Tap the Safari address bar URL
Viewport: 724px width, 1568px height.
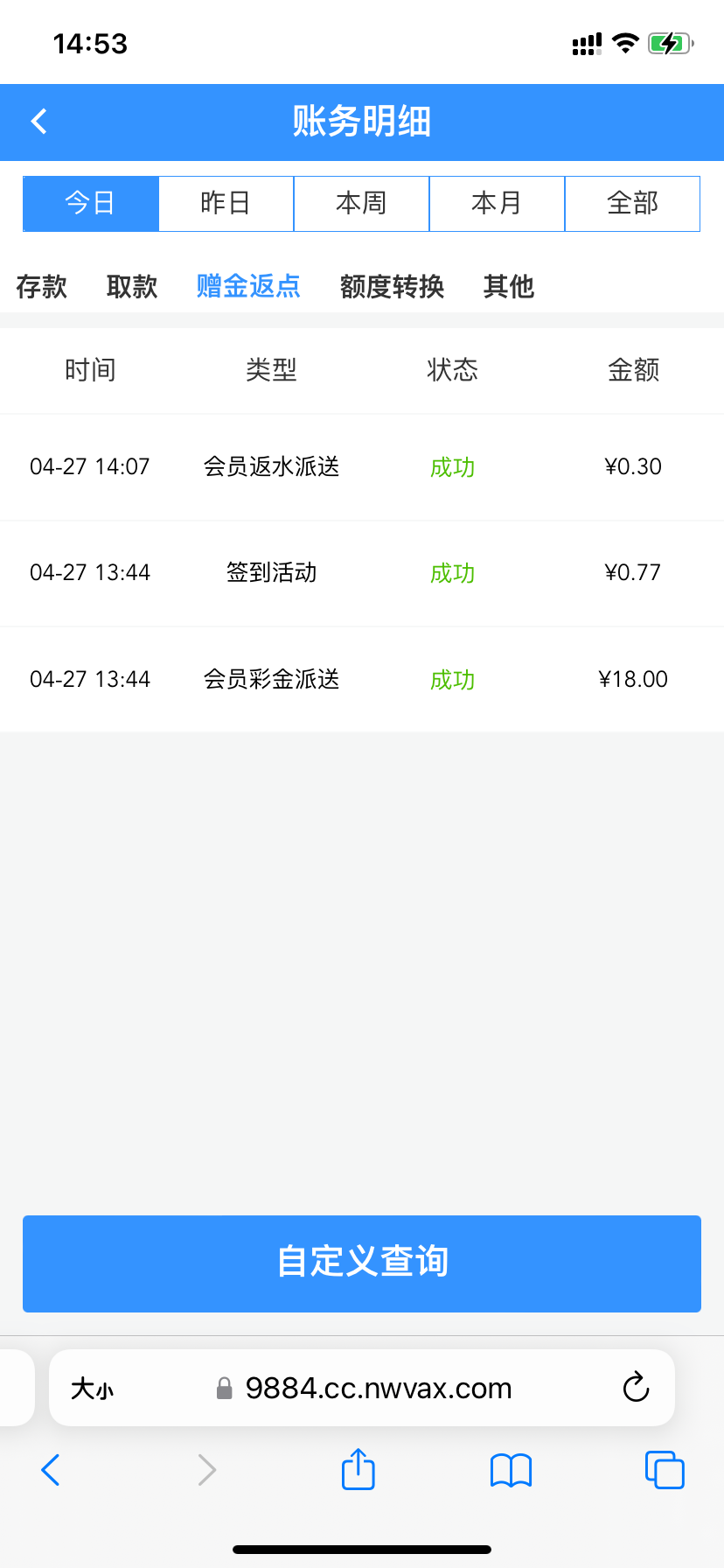point(378,1389)
